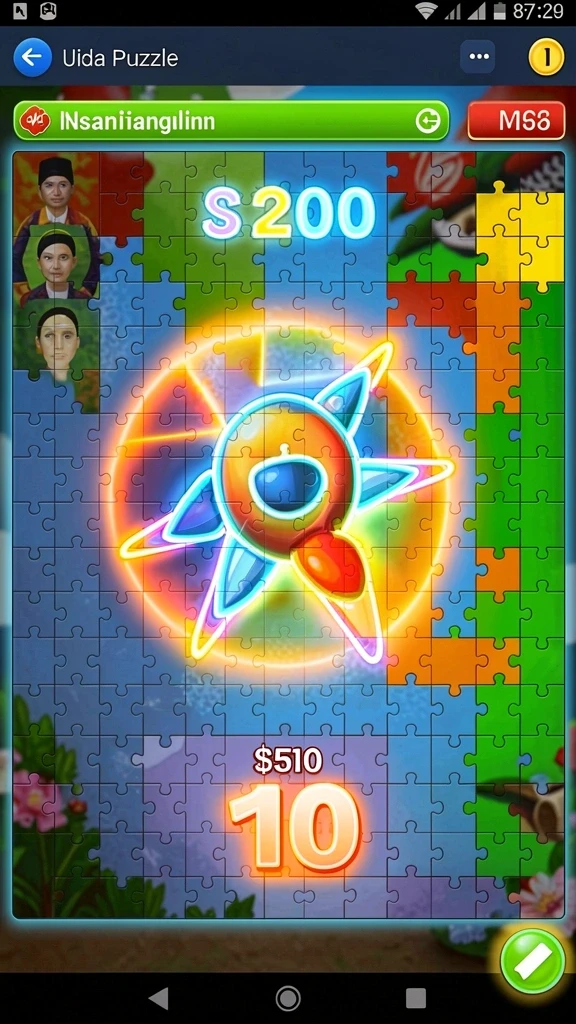The image size is (576, 1024).
Task: Tap the green edit floating button
Action: 532,961
